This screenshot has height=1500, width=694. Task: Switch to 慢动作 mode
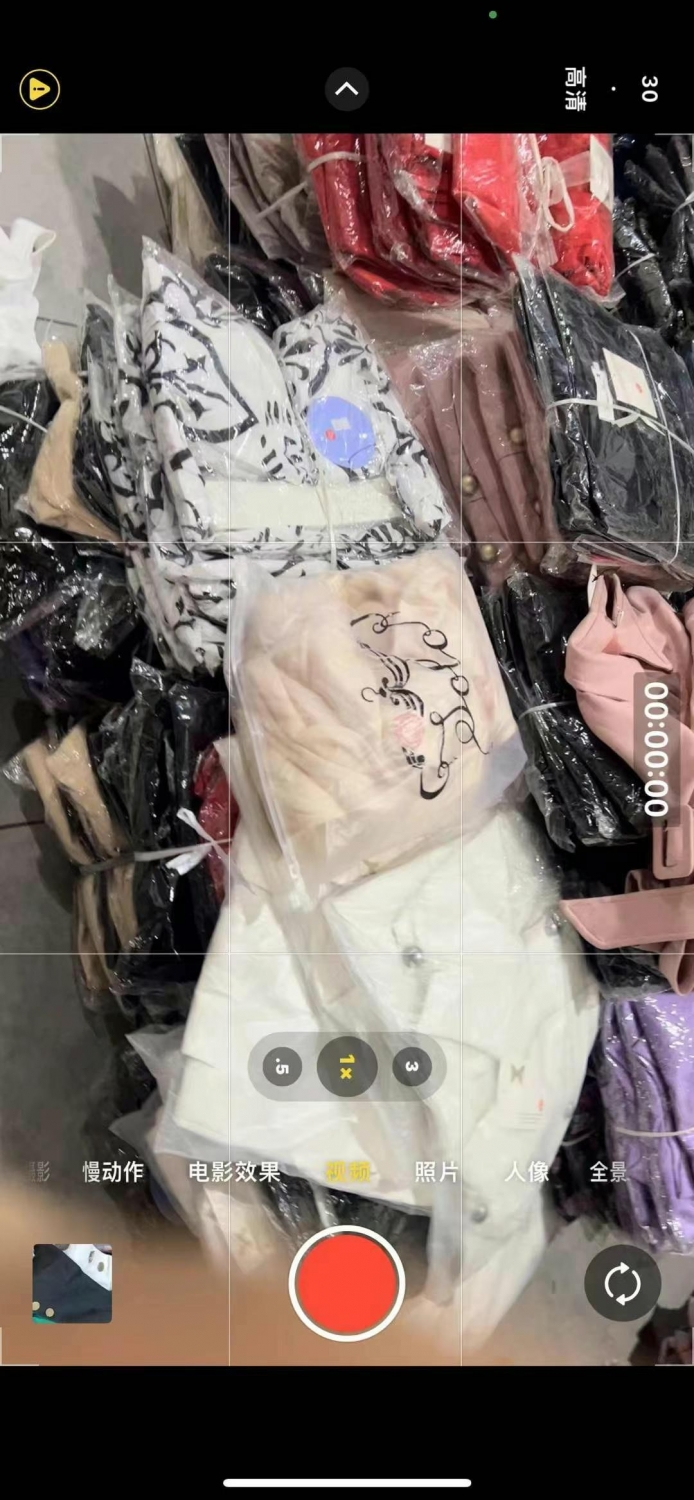pyautogui.click(x=113, y=1172)
